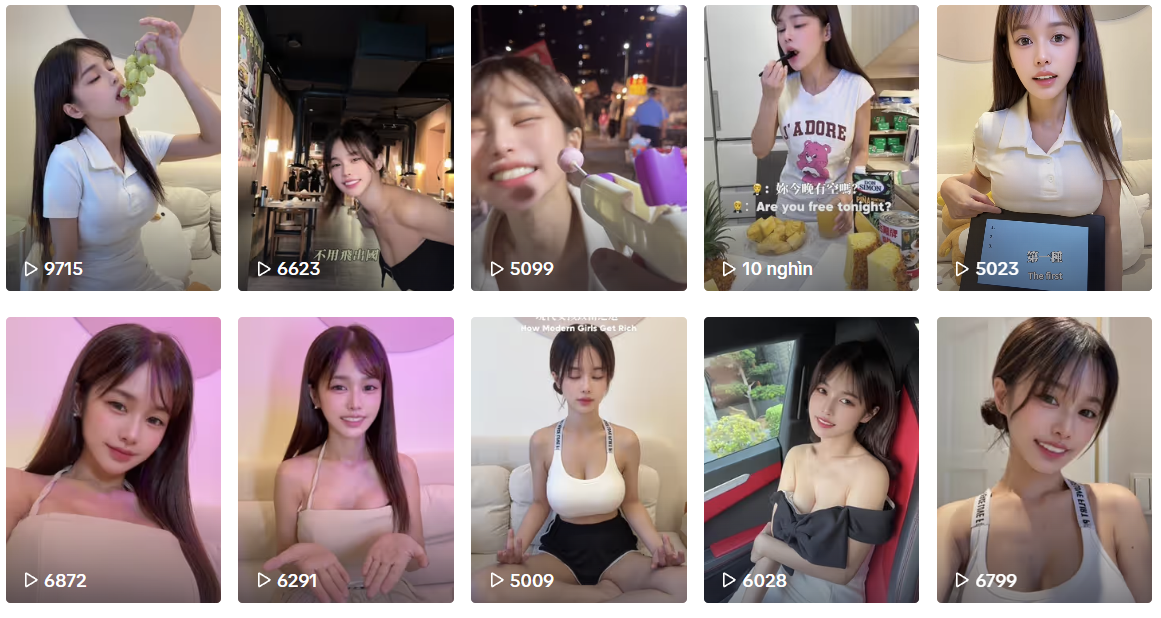This screenshot has height=618, width=1161.
Task: Open the video with 6872 views
Action: (113, 460)
